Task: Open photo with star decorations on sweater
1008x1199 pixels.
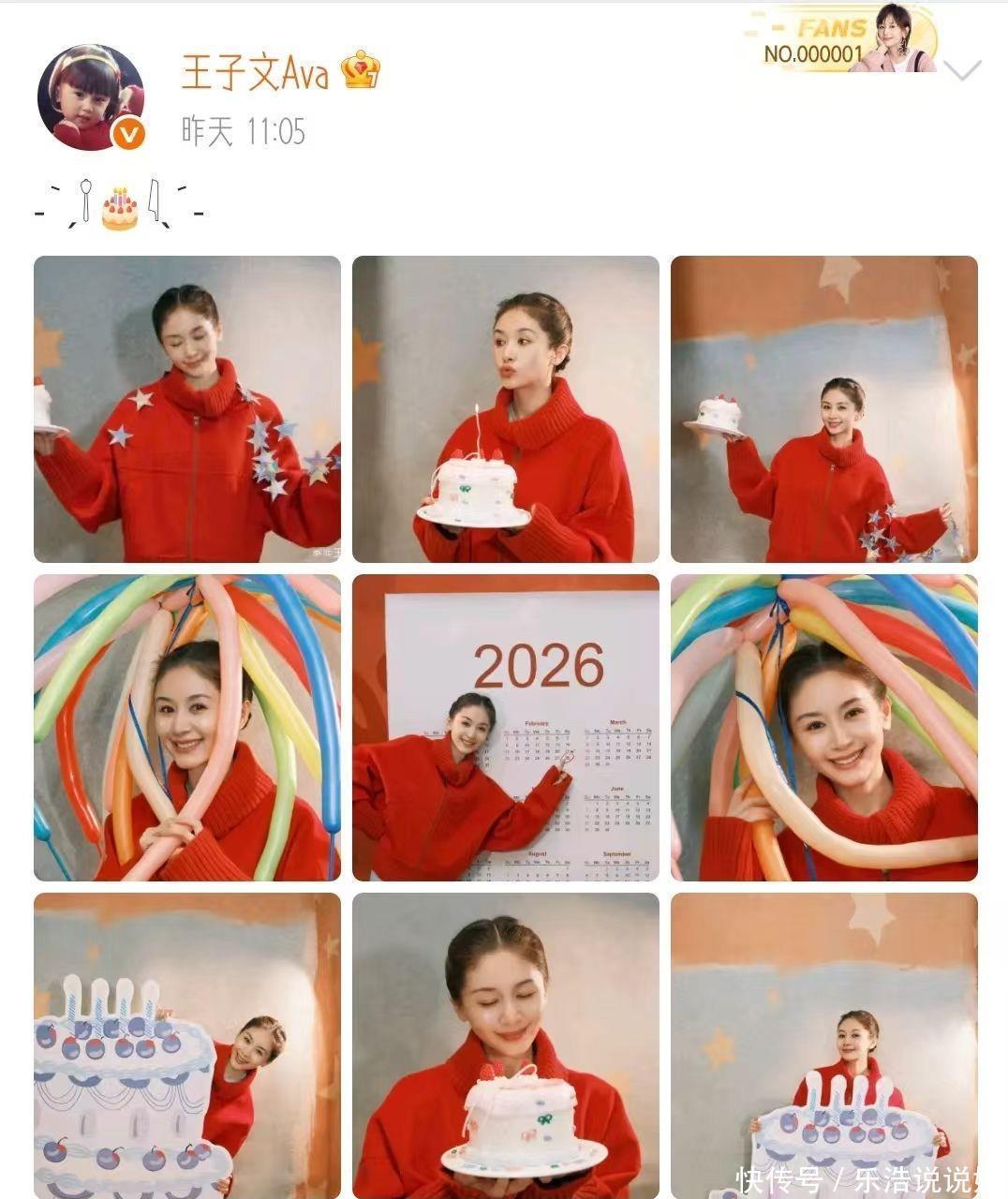Action: click(187, 408)
